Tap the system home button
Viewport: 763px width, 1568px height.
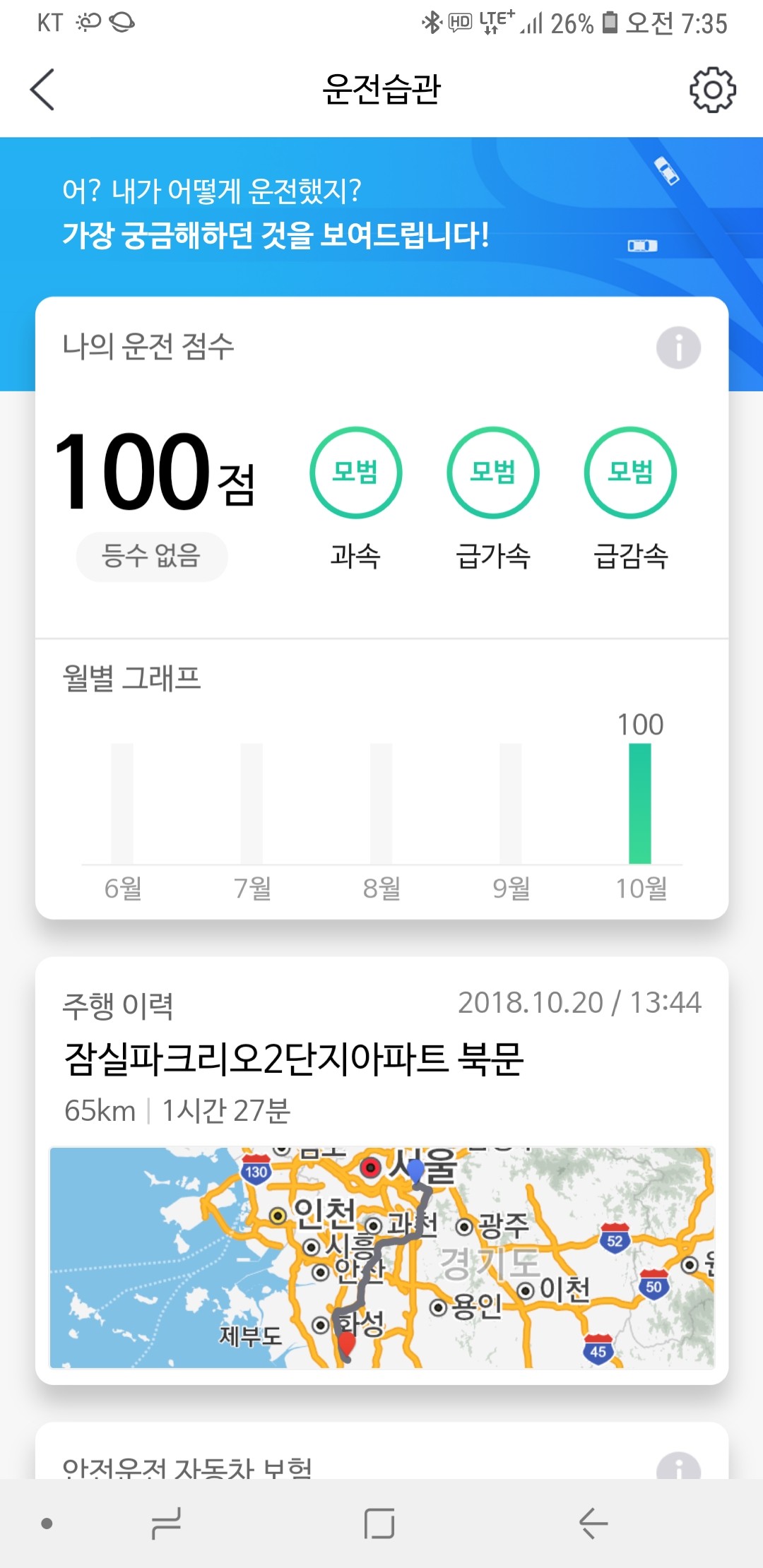(x=379, y=1523)
